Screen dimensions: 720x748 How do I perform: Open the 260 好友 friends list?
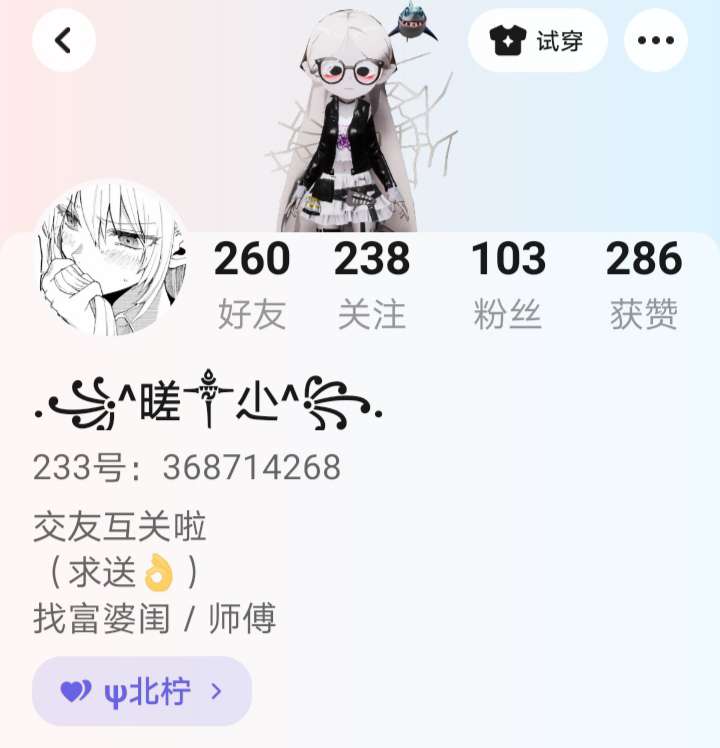pyautogui.click(x=252, y=284)
